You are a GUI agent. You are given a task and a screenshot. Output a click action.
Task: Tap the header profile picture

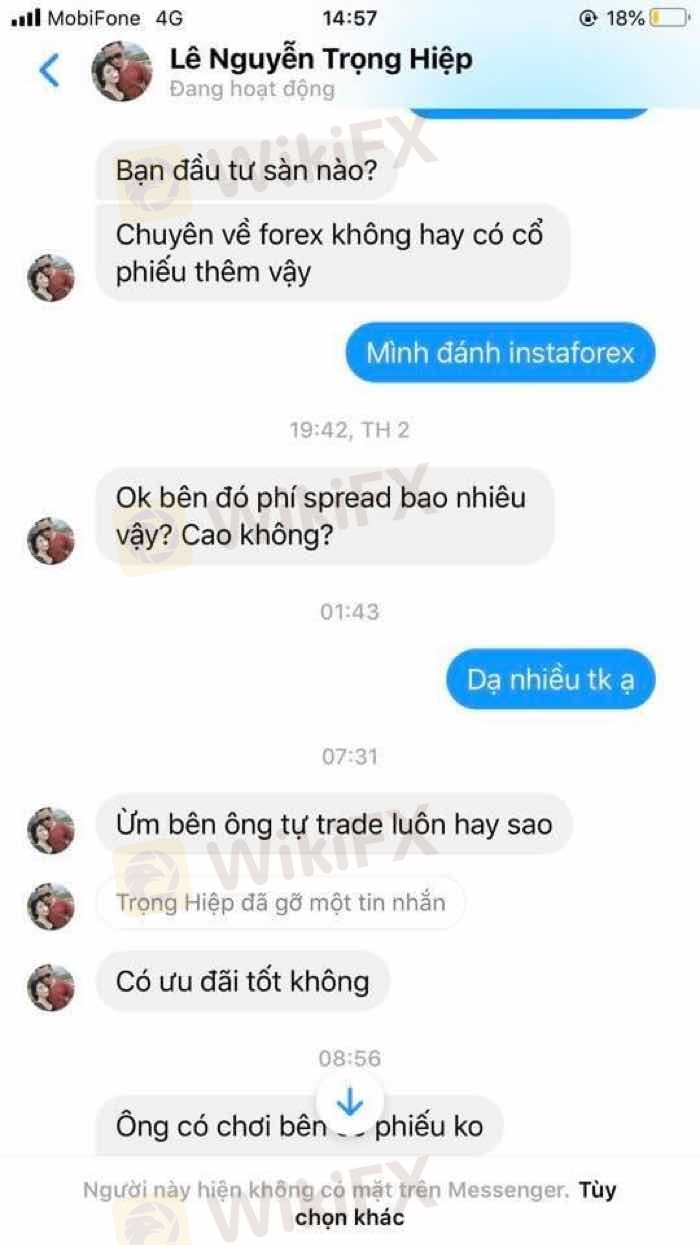[x=122, y=72]
